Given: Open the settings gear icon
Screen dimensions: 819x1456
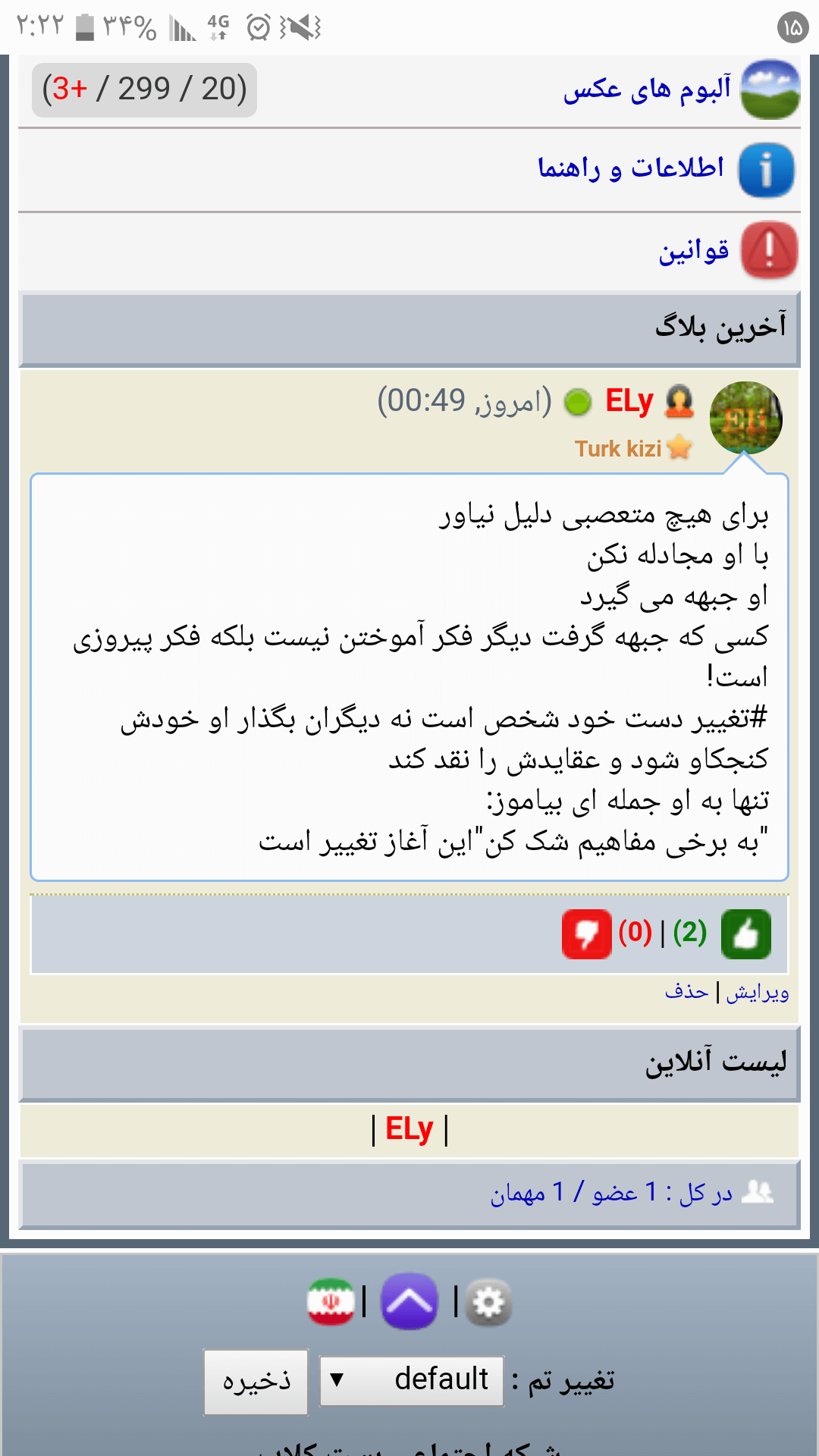Looking at the screenshot, I should click(488, 1302).
